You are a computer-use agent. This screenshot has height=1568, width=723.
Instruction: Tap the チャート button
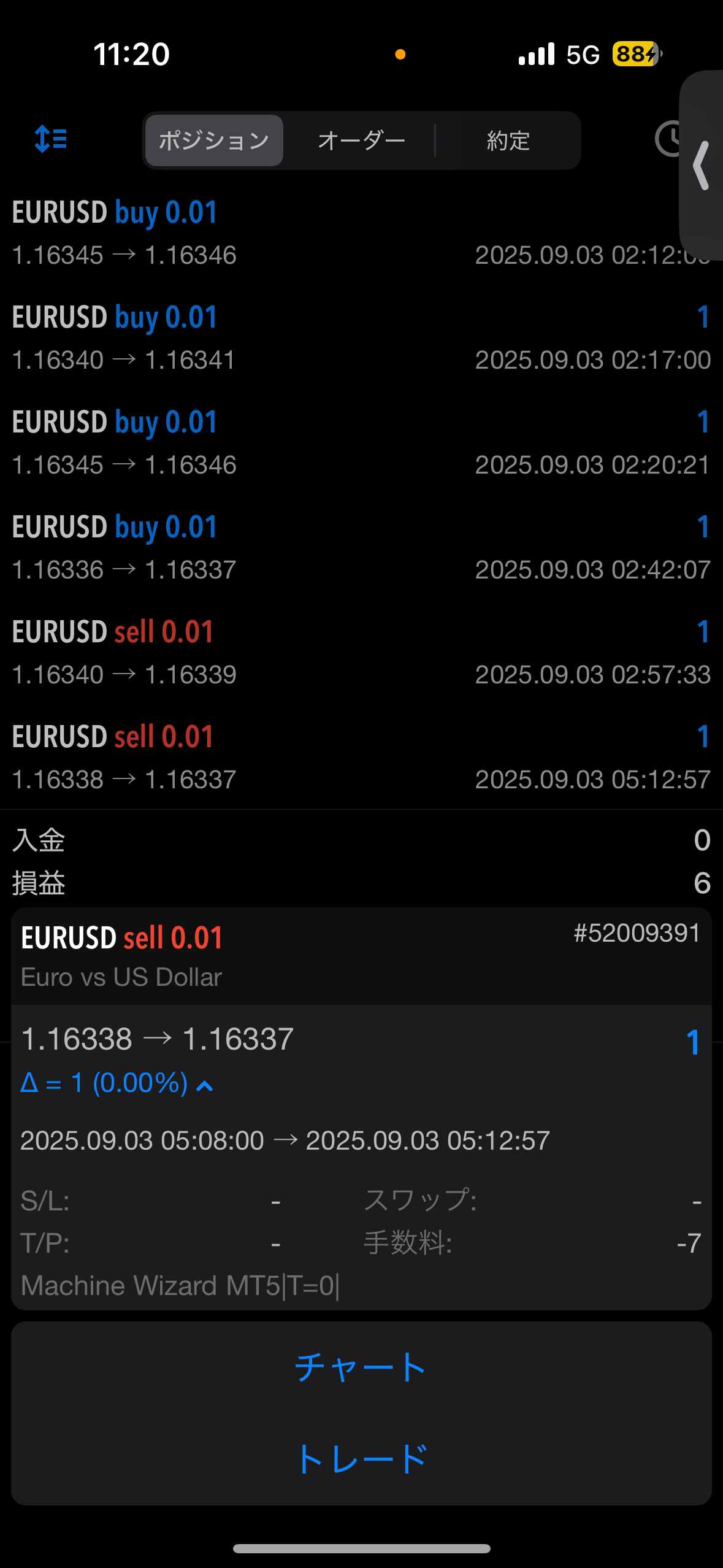pos(361,1367)
